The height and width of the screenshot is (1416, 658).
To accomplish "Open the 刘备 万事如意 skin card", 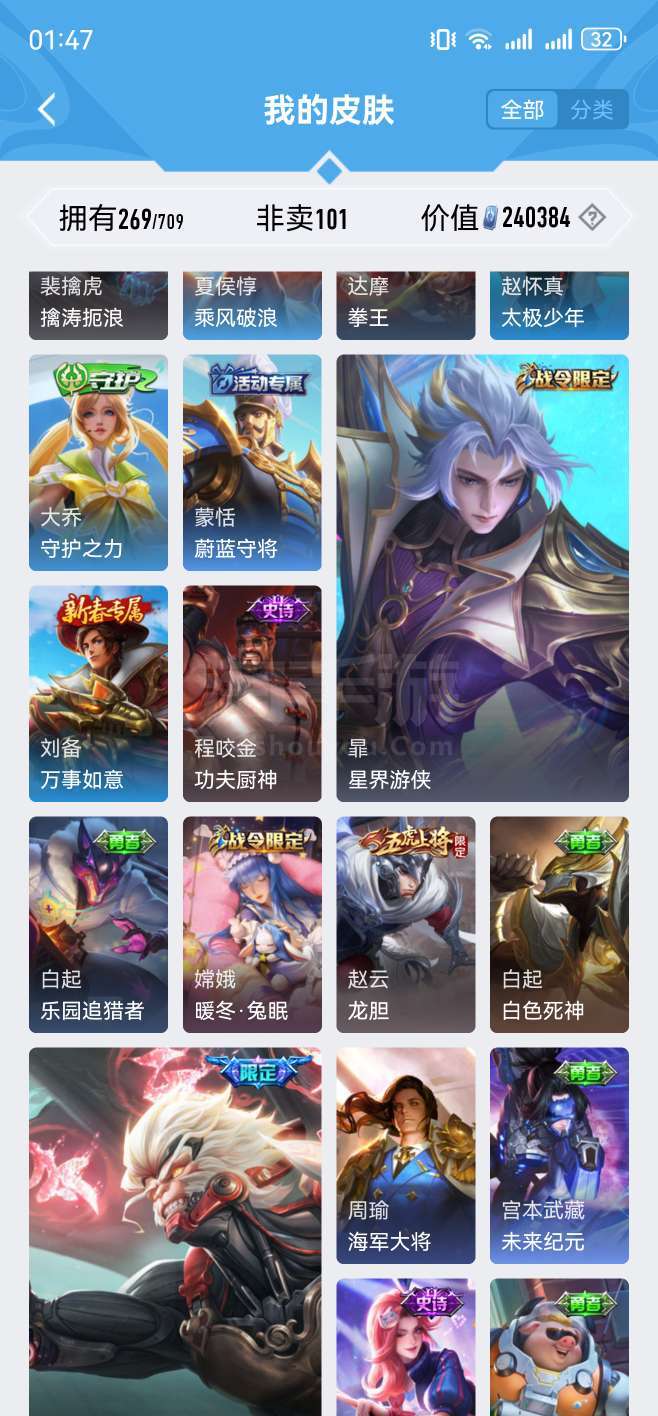I will click(98, 693).
